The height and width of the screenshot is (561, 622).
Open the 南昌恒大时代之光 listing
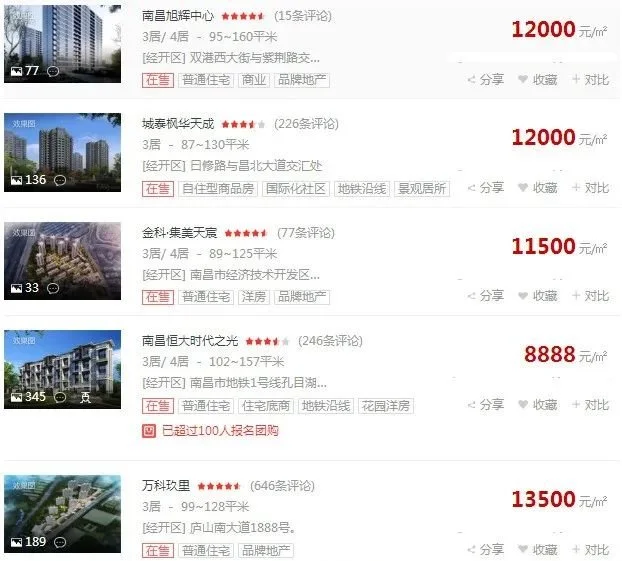click(190, 341)
